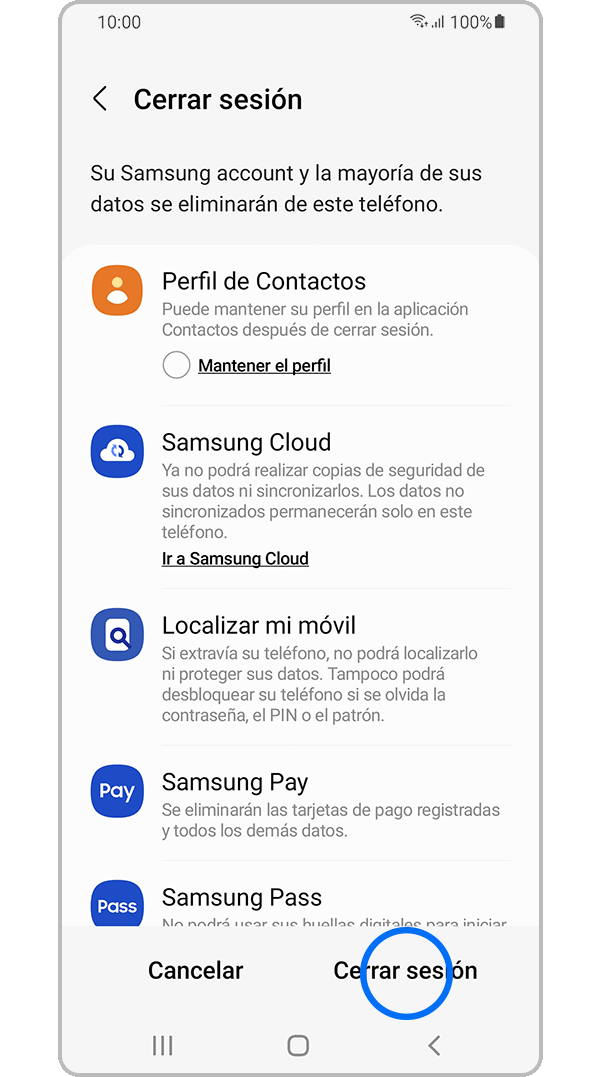Screen dimensions: 600x1077
Task: Go to the home screen
Action: 298,1046
